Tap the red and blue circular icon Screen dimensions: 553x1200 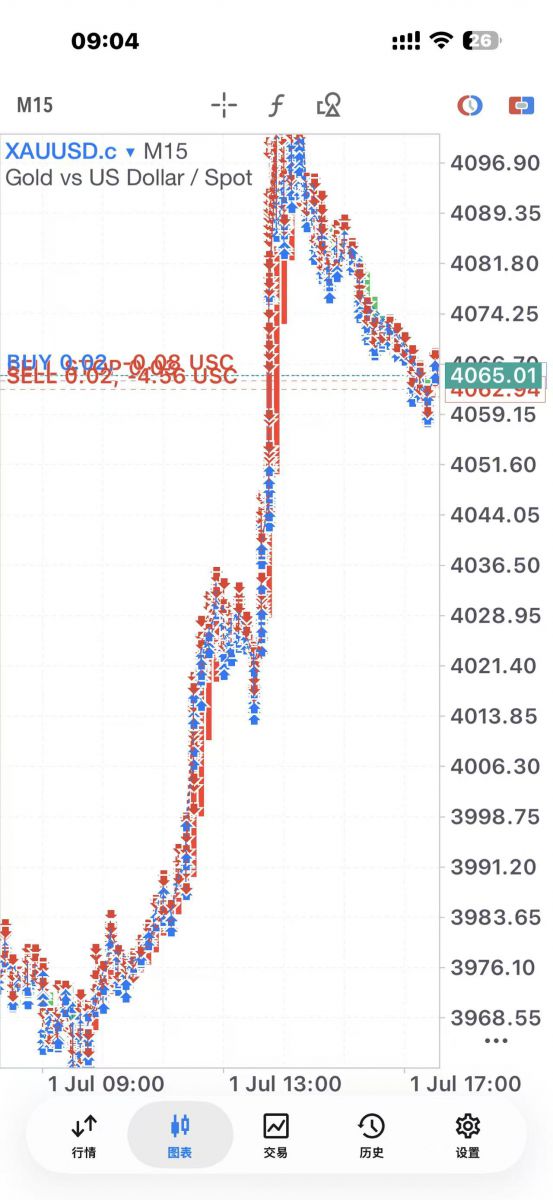pos(469,104)
